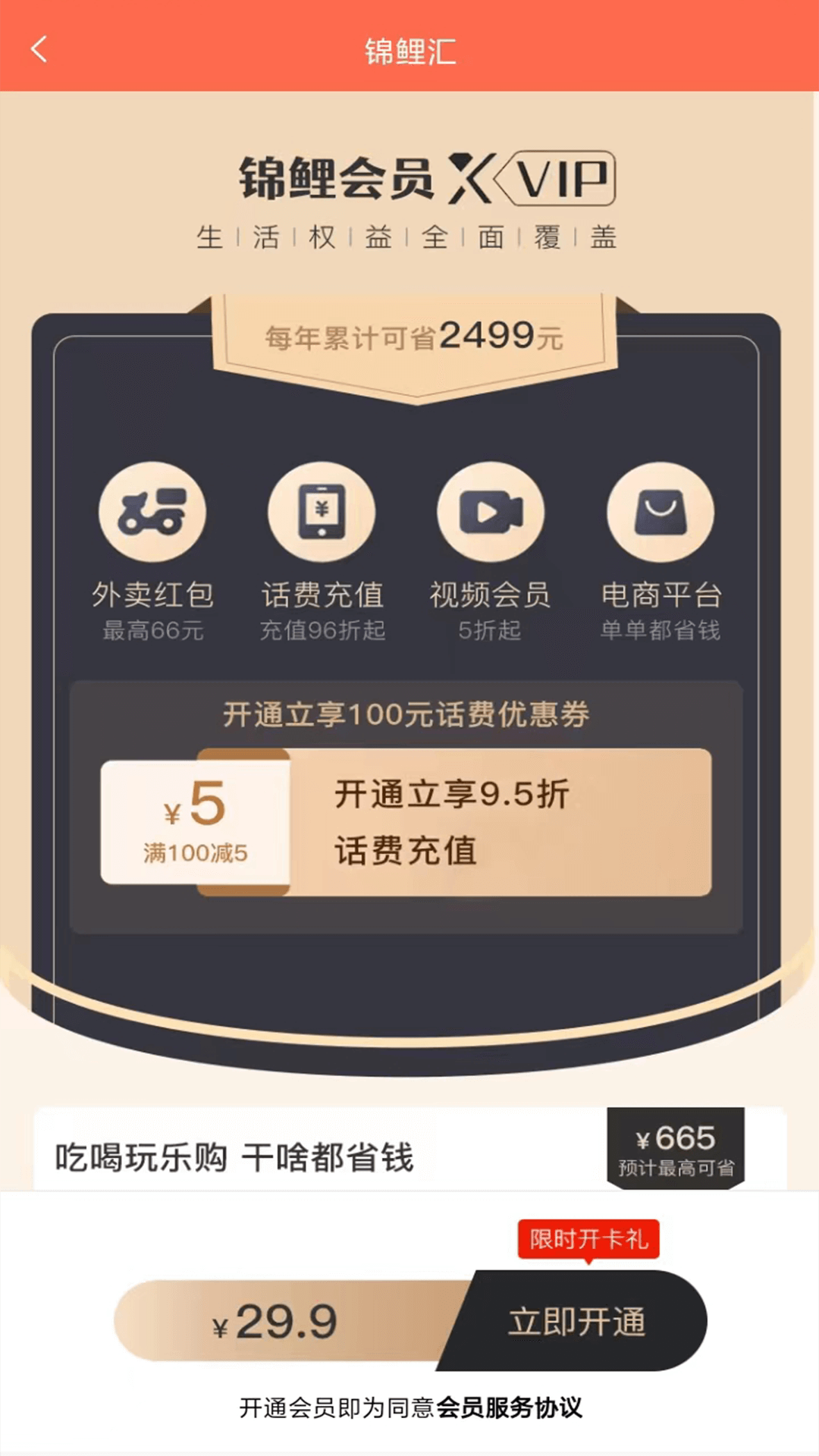Select the 话费充值 benefit icon

click(322, 513)
